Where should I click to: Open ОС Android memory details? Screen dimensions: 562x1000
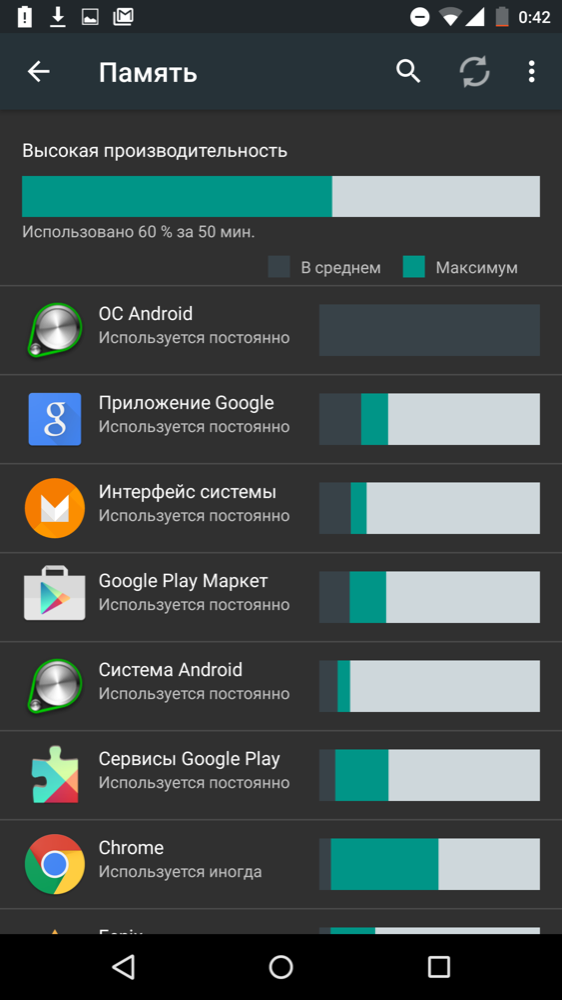281,330
